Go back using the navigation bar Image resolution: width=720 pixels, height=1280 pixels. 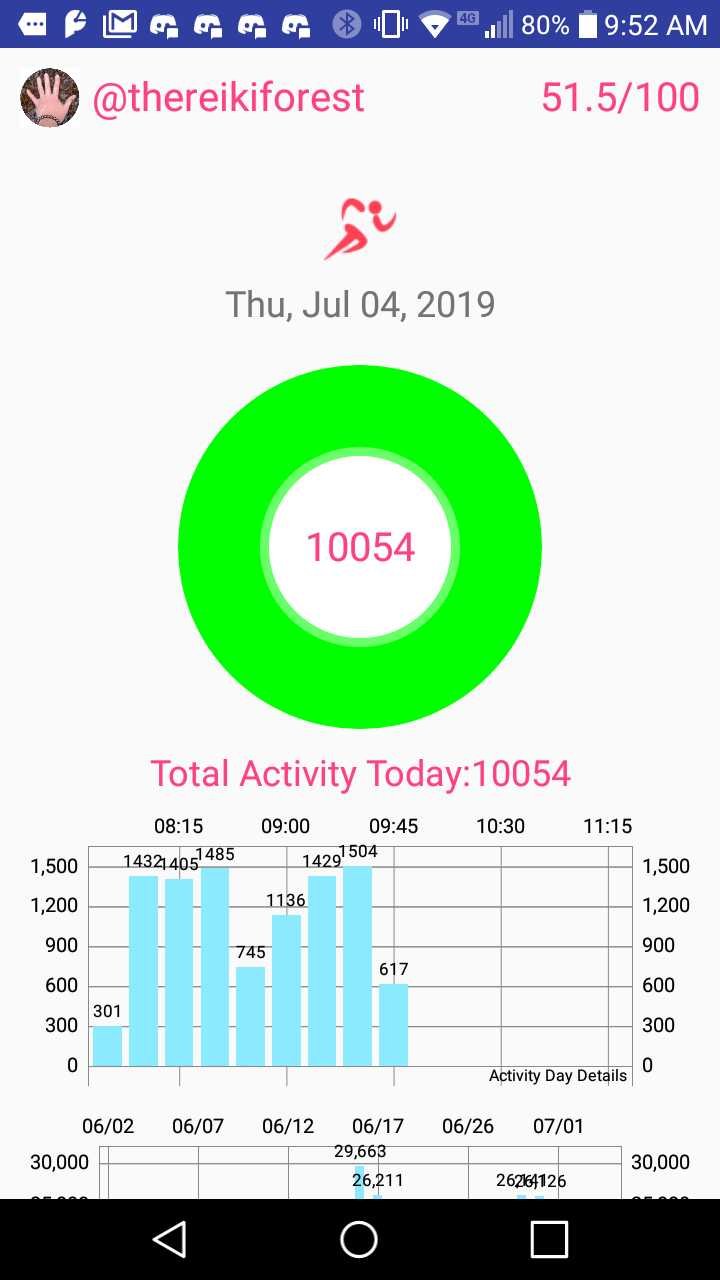point(169,1239)
